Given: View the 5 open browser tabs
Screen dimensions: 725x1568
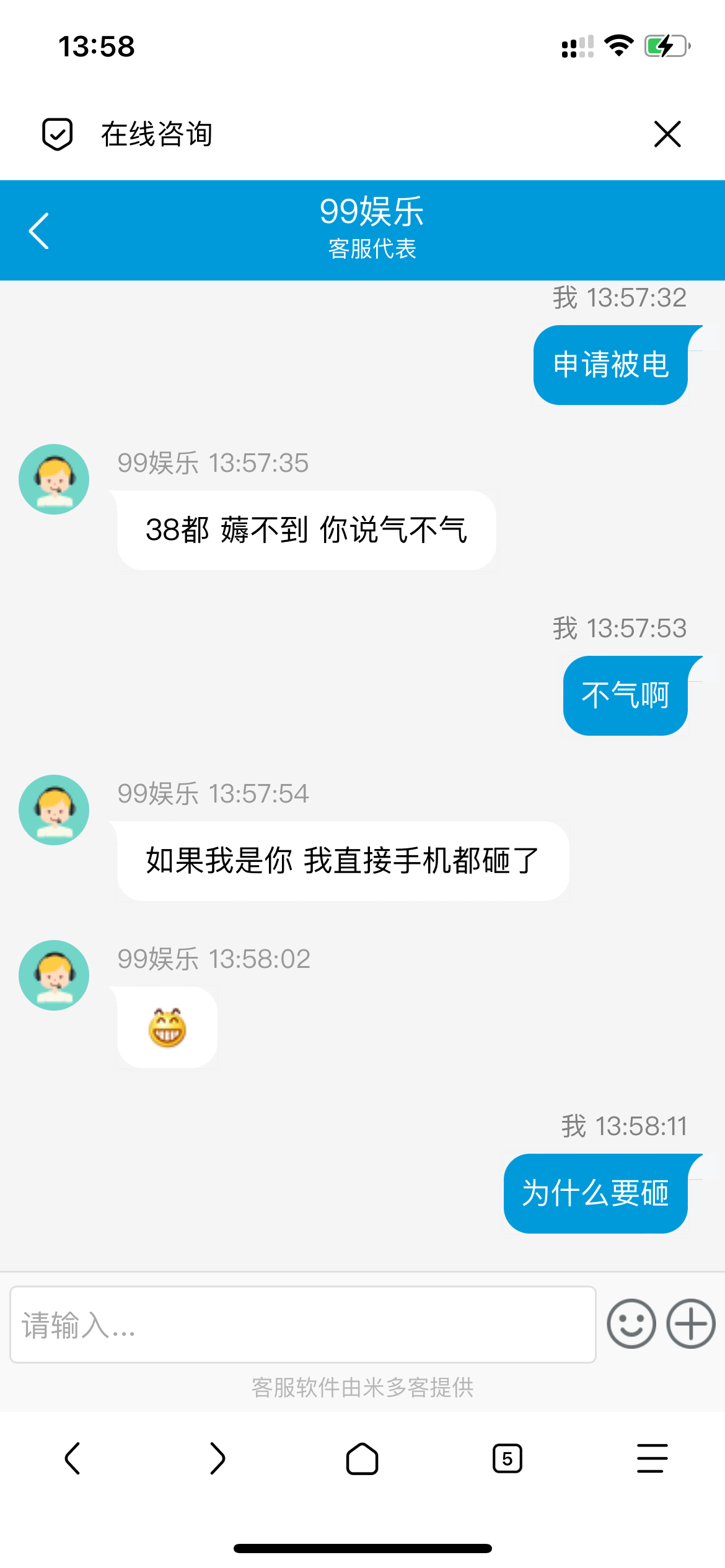Looking at the screenshot, I should [x=507, y=1458].
